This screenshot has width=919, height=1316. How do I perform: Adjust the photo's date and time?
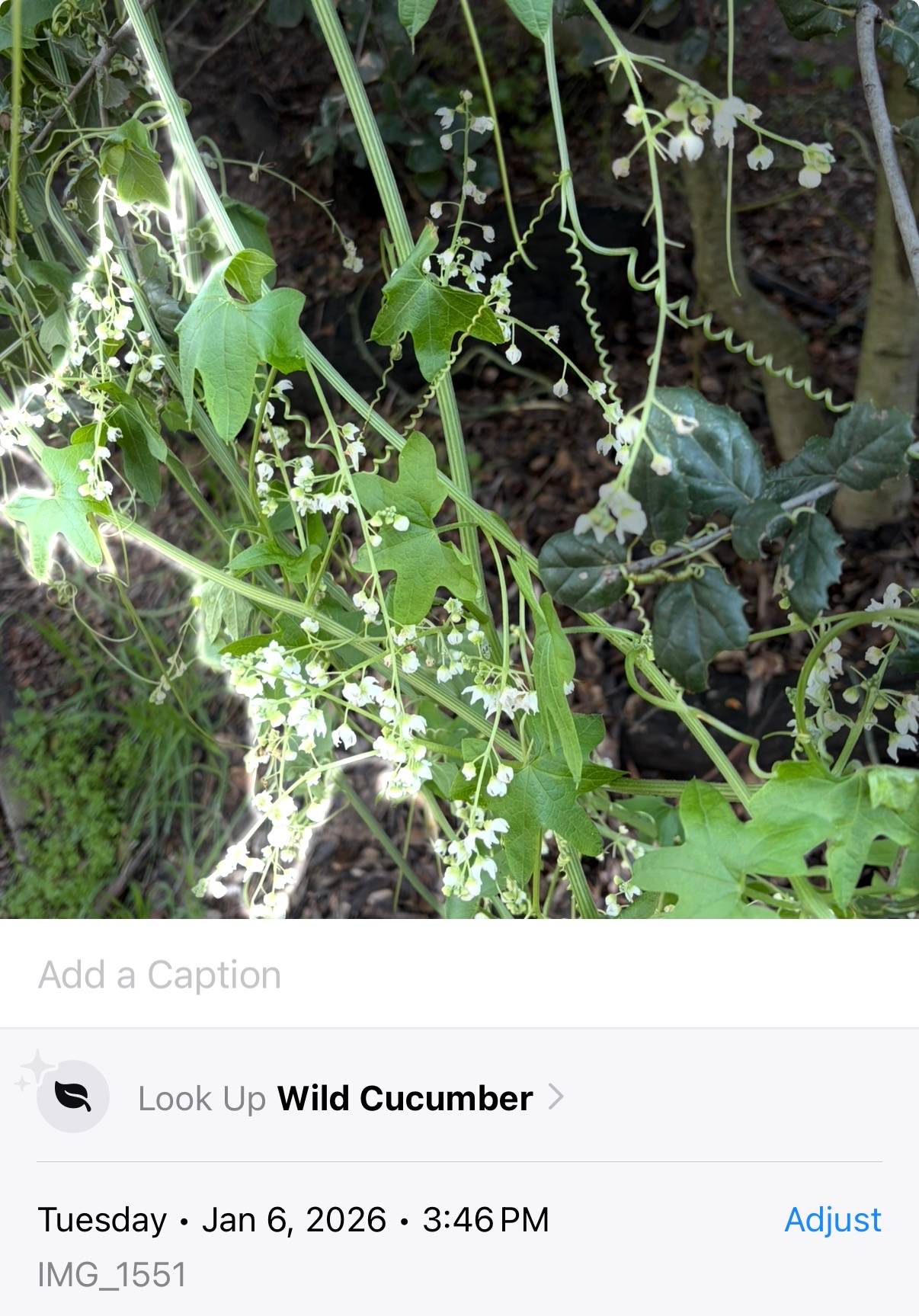(x=832, y=1219)
